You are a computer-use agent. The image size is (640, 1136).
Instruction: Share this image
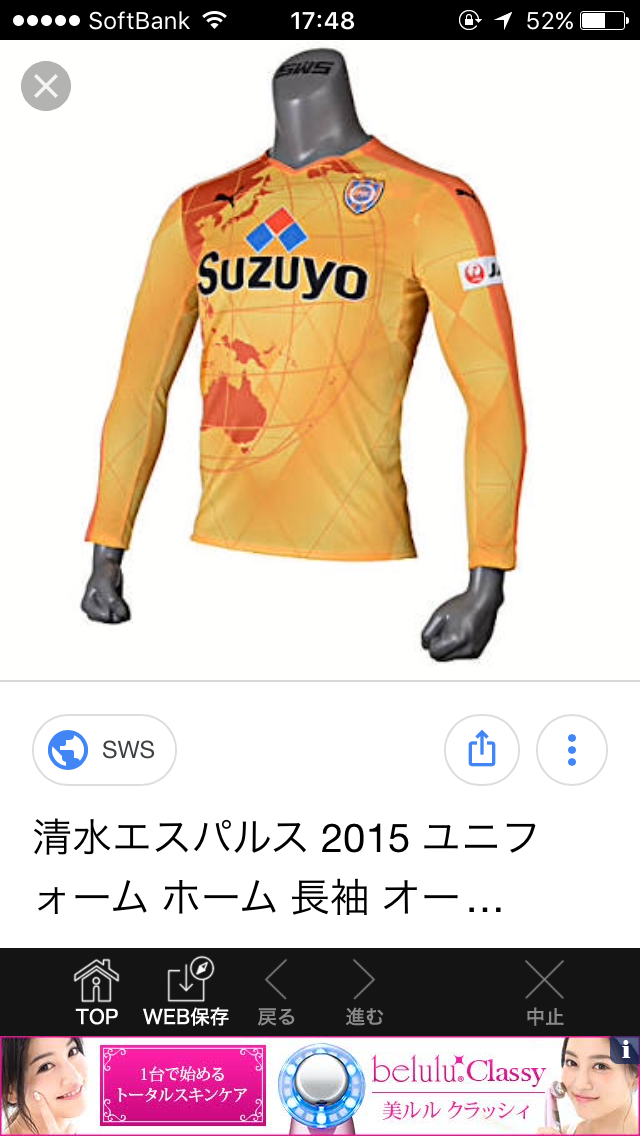tap(482, 749)
